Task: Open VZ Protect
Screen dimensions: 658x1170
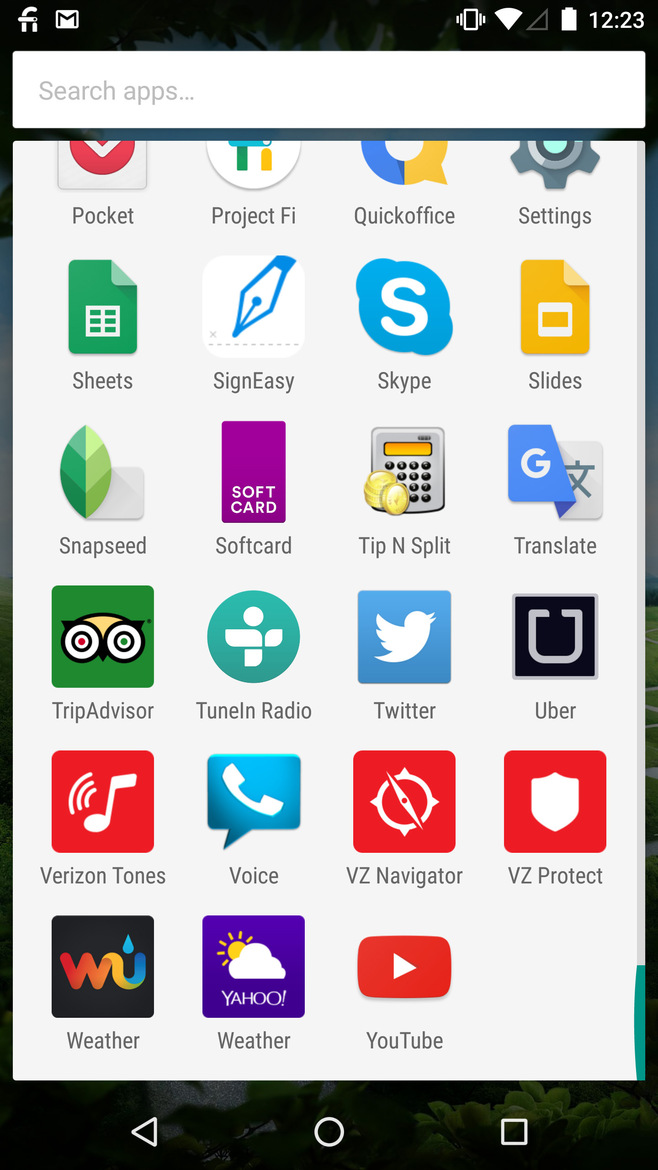Action: (555, 803)
